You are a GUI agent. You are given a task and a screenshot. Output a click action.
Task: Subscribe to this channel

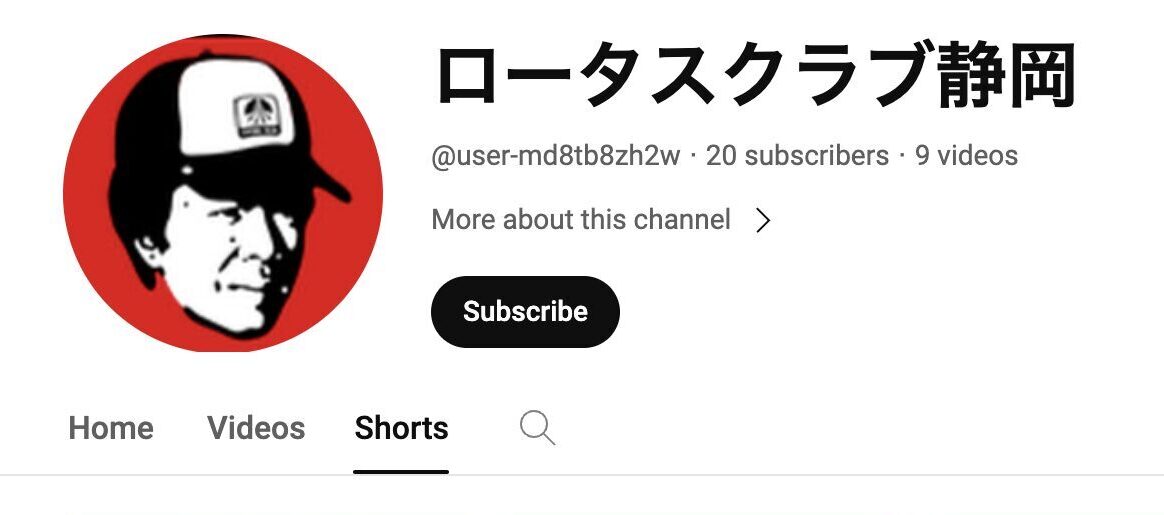[525, 312]
